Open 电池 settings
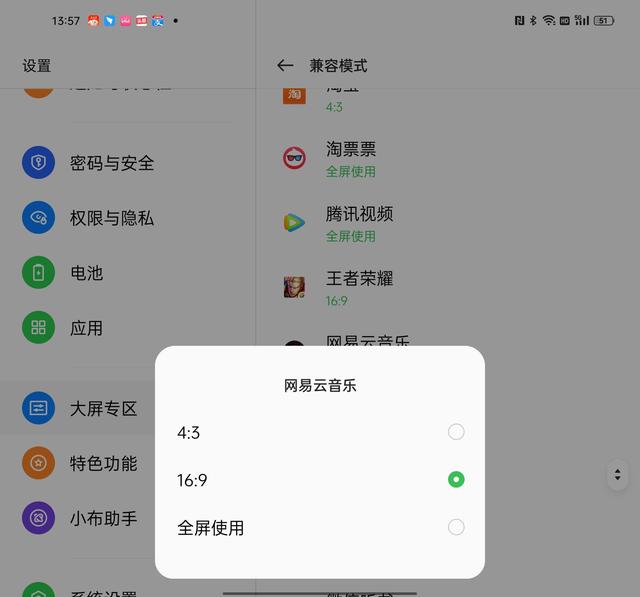This screenshot has width=640, height=597. [86, 272]
